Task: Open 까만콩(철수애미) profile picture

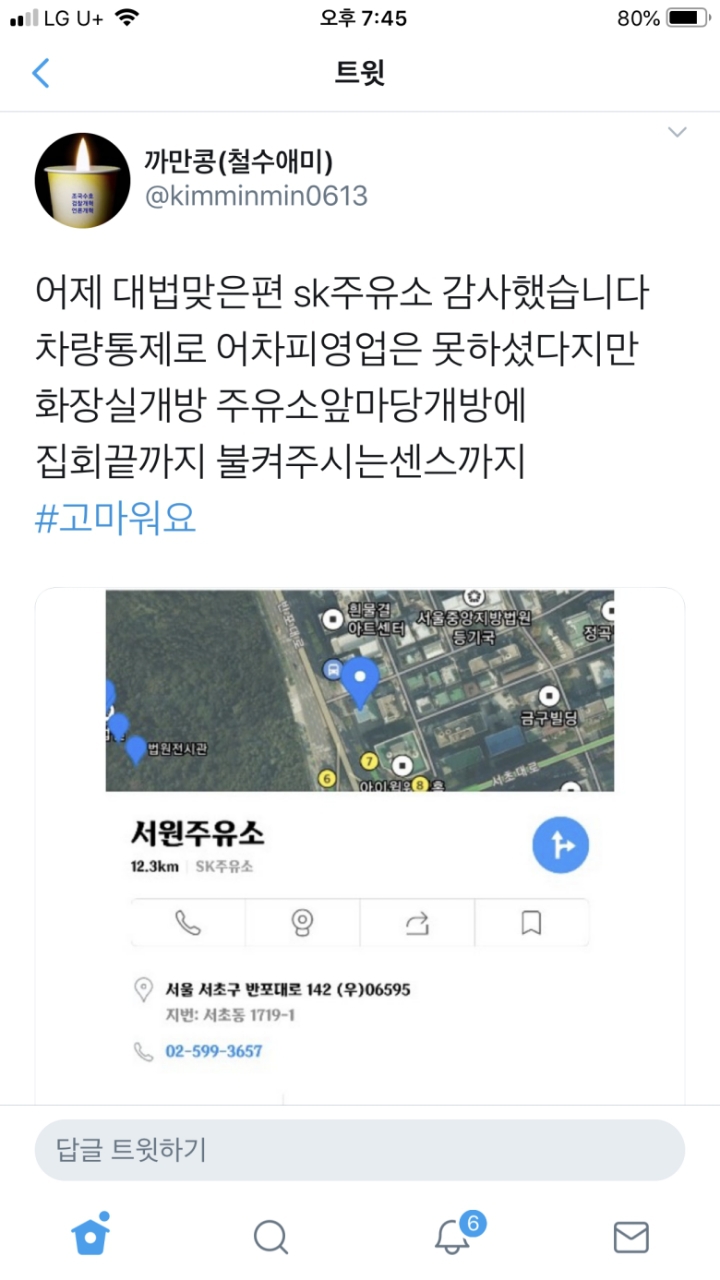Action: click(x=82, y=181)
